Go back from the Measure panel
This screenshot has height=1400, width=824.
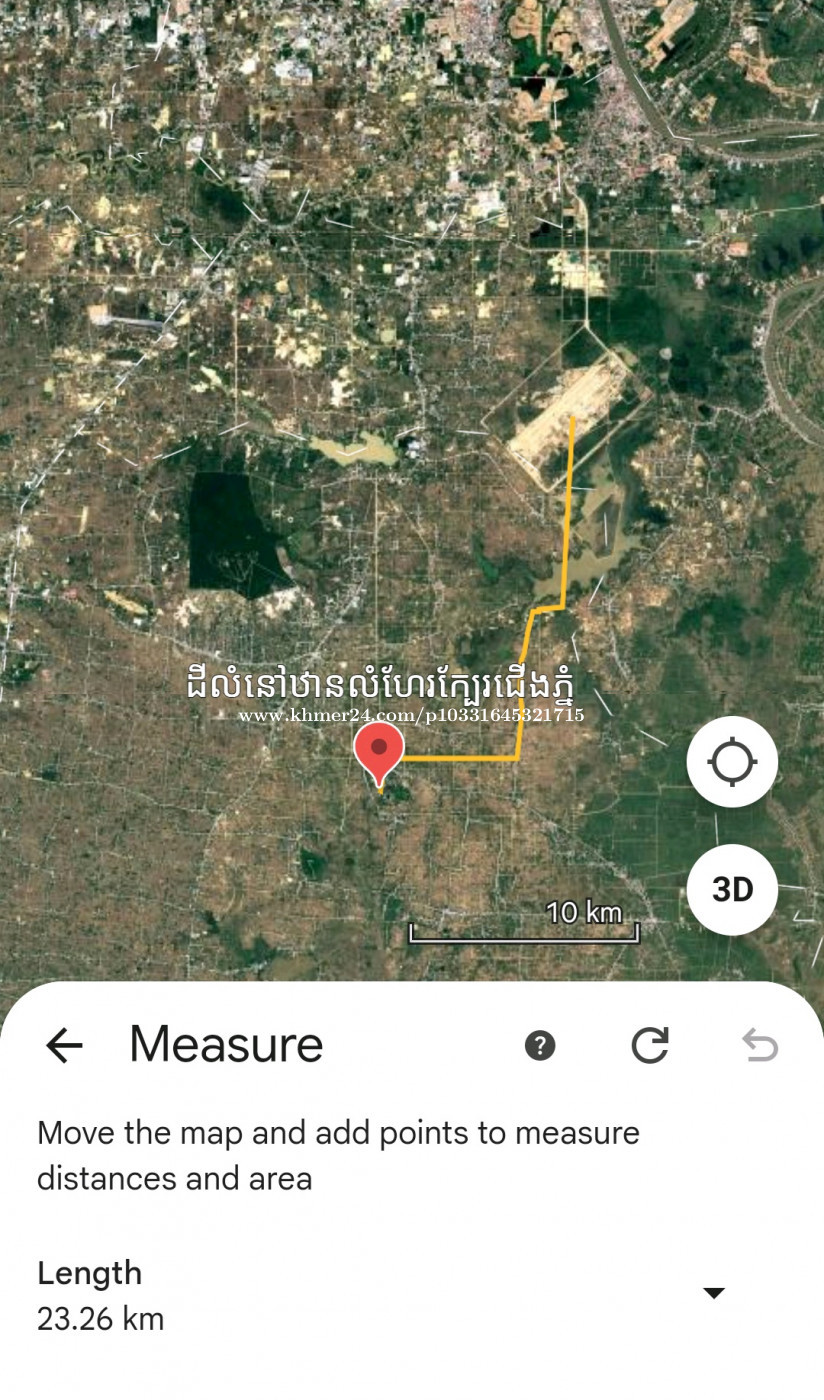[x=65, y=1046]
